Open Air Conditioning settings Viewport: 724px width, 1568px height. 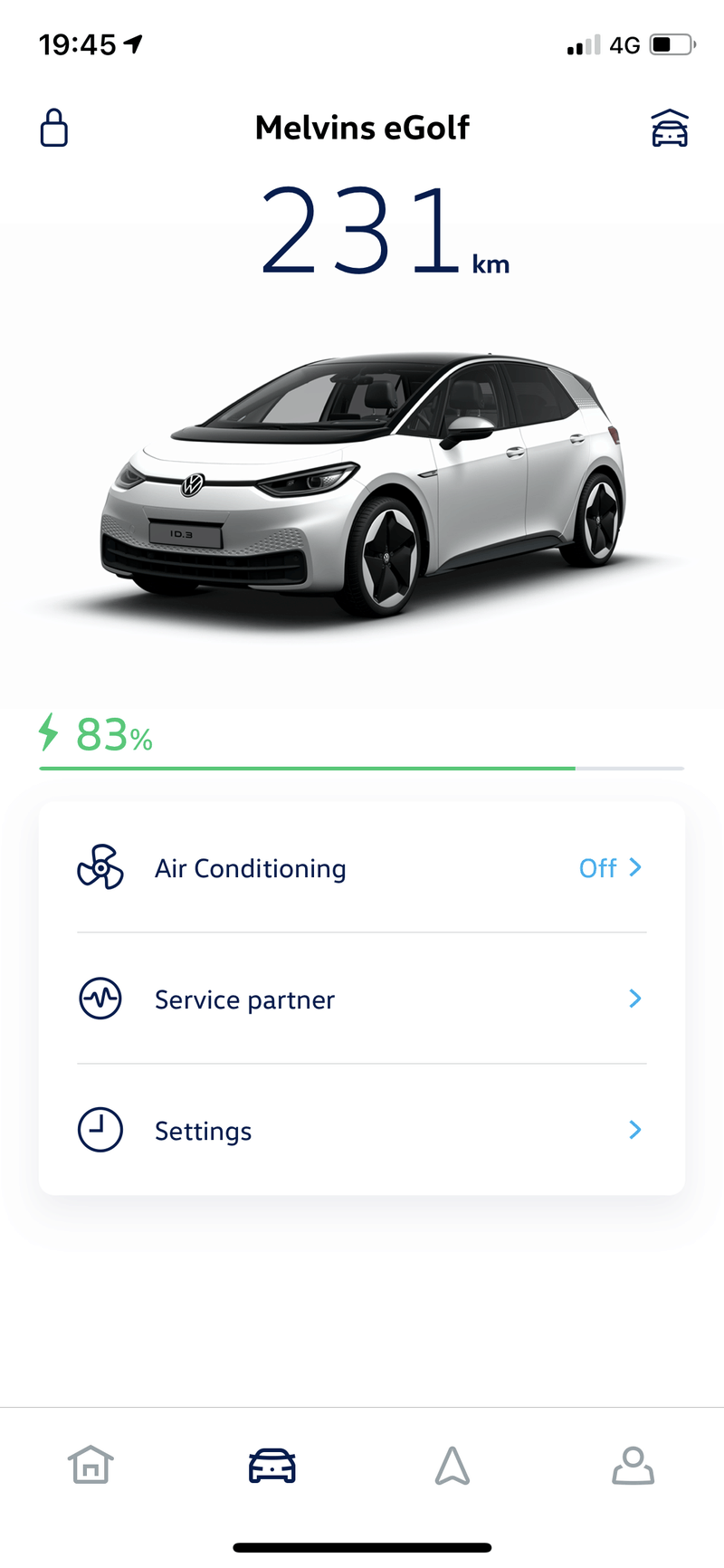pos(362,868)
